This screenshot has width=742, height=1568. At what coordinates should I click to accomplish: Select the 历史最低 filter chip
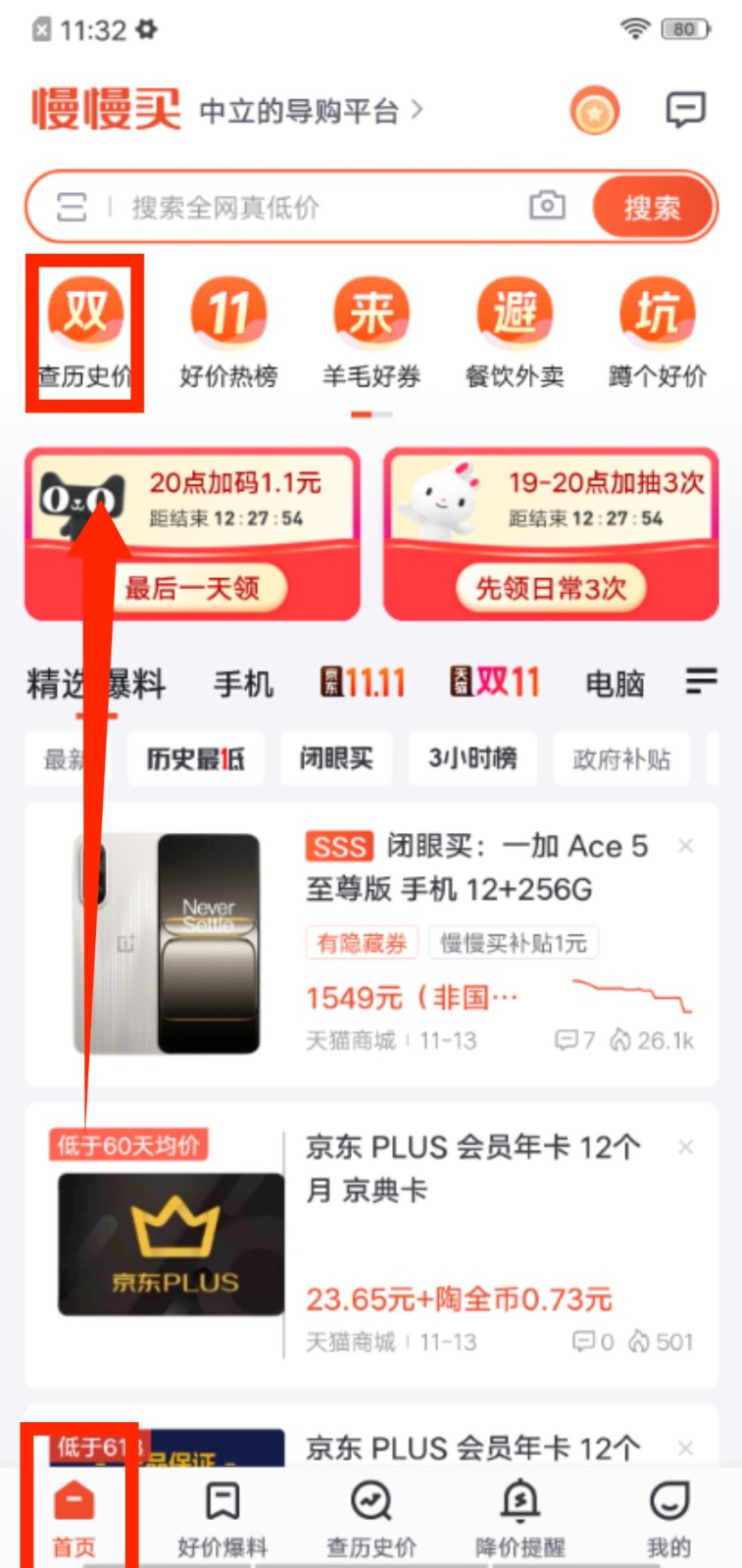point(195,759)
